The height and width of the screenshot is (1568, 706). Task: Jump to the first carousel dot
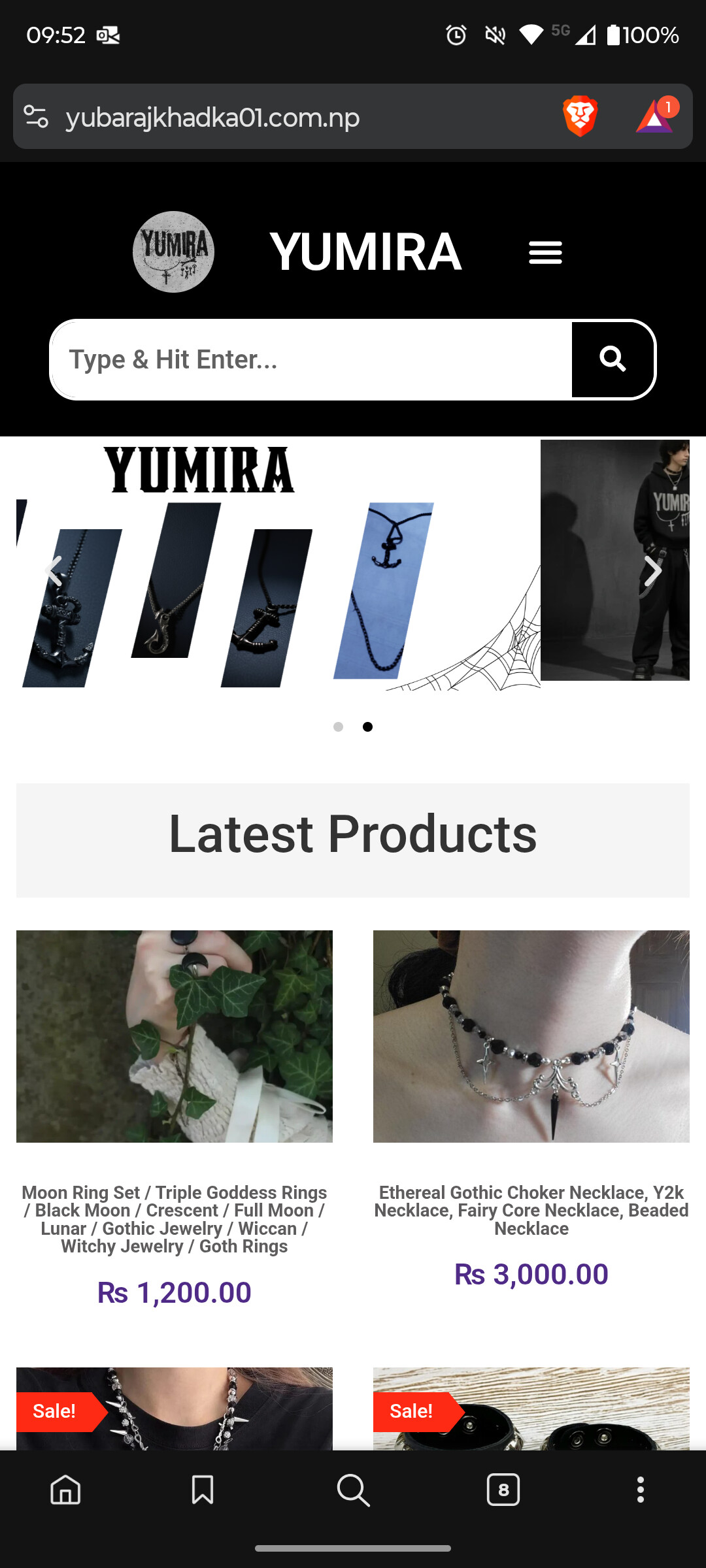click(338, 727)
